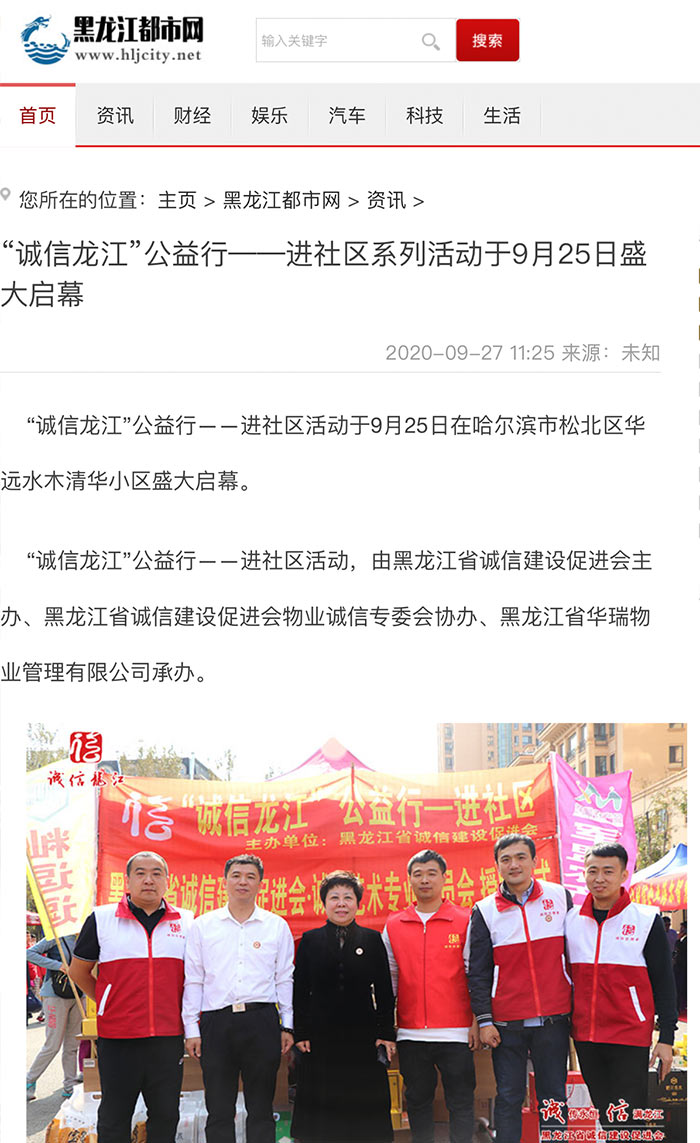The width and height of the screenshot is (700, 1143).
Task: Select the 财经 tab
Action: pyautogui.click(x=192, y=116)
